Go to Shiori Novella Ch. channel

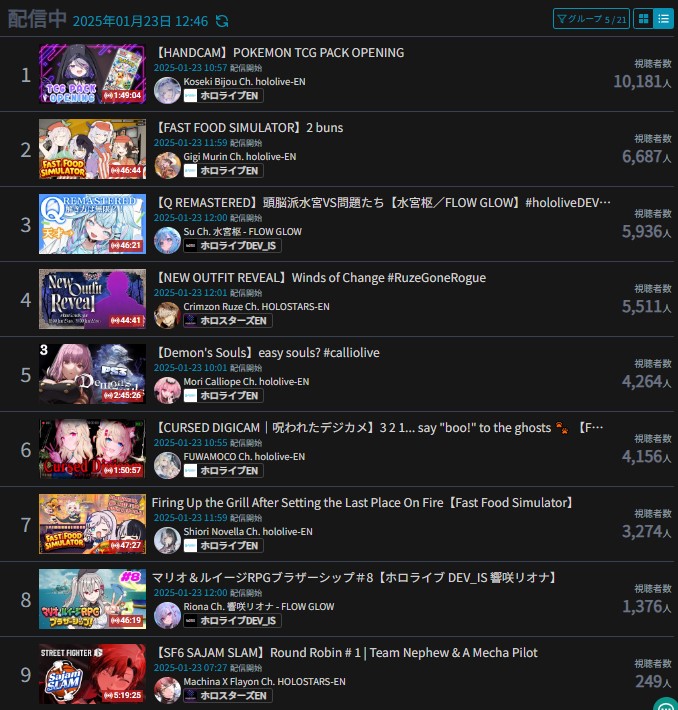click(248, 531)
